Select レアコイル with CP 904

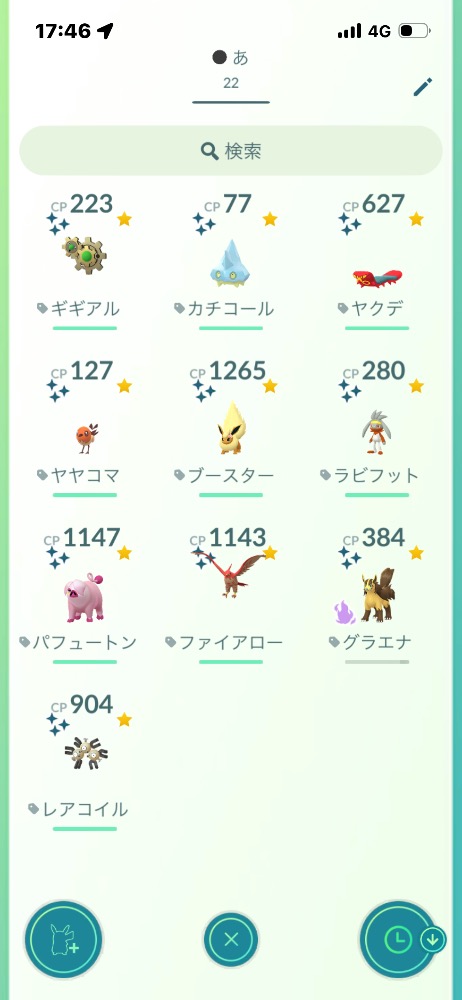click(85, 761)
